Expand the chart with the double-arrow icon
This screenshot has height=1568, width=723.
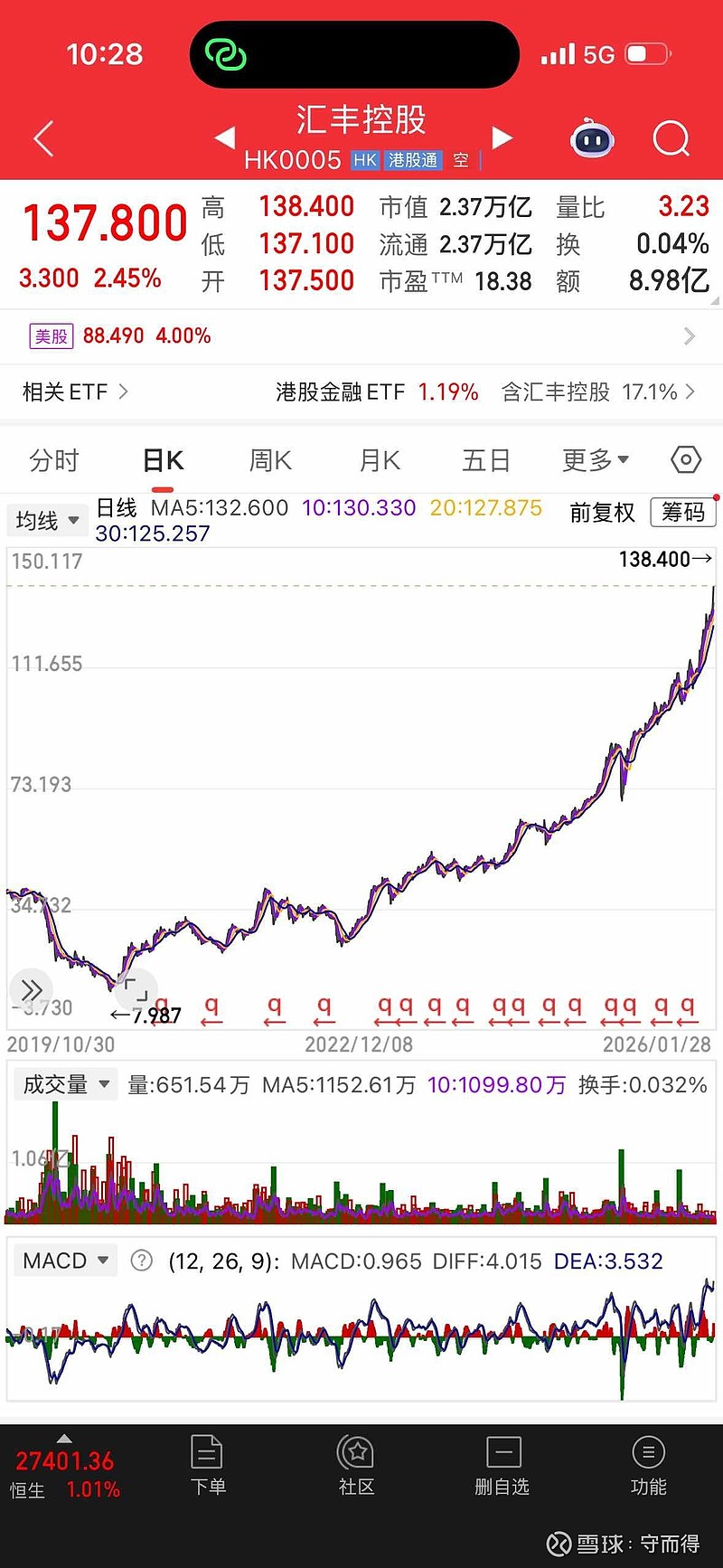coord(31,990)
